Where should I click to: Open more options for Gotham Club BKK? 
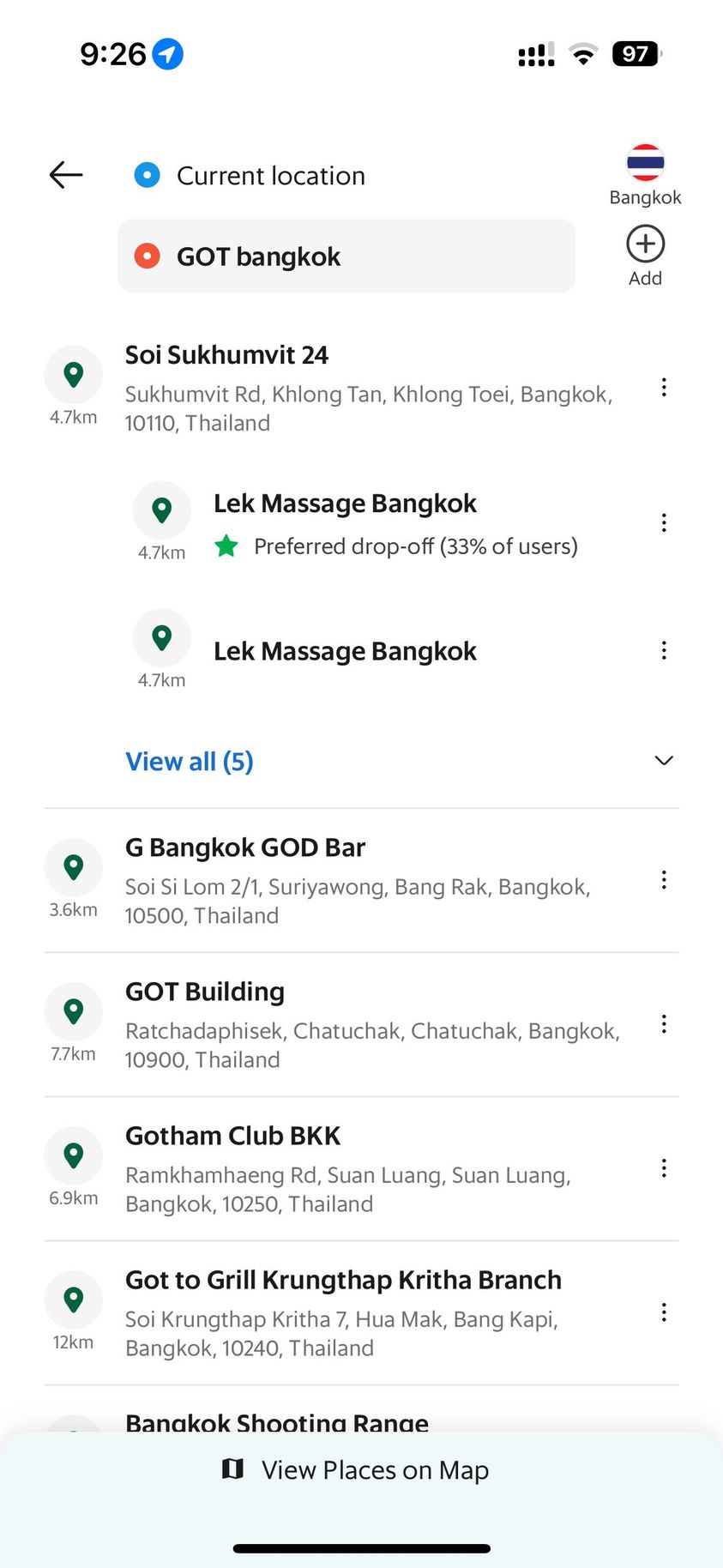click(664, 1167)
